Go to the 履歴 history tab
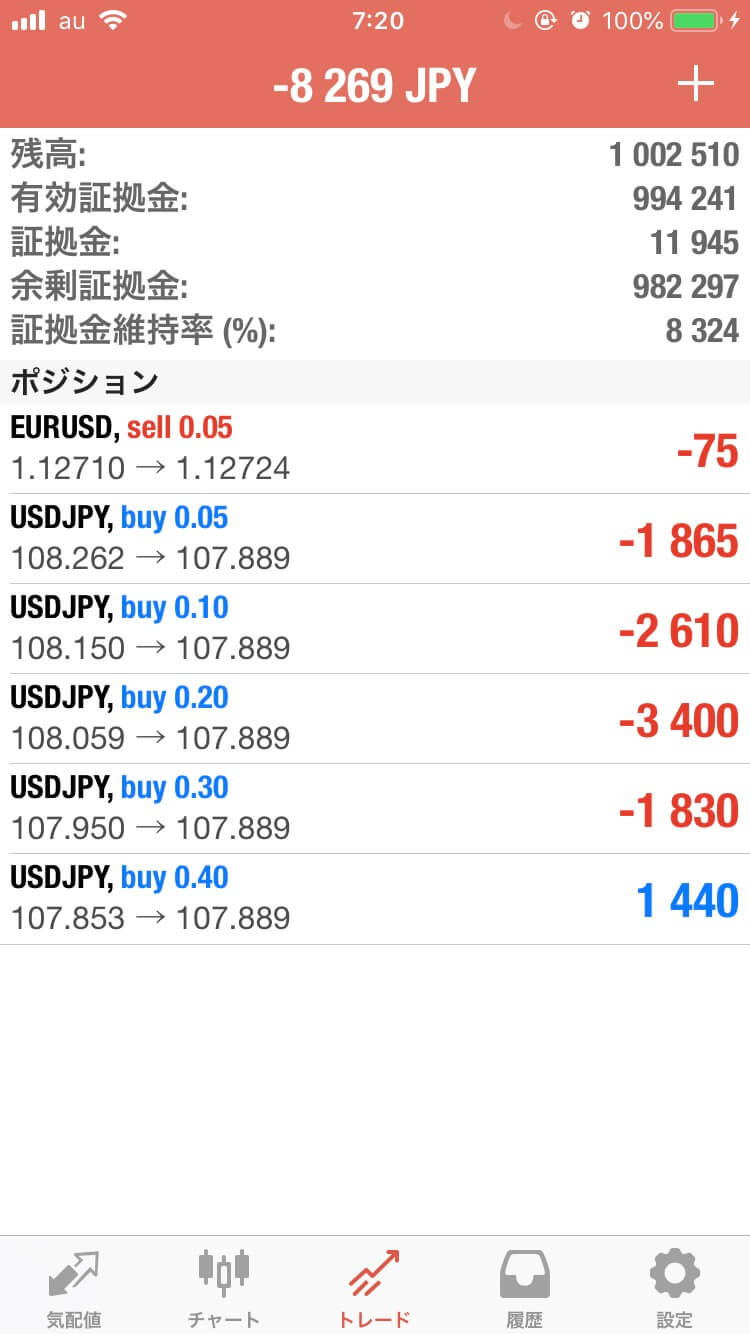The image size is (750, 1334). point(524,1288)
